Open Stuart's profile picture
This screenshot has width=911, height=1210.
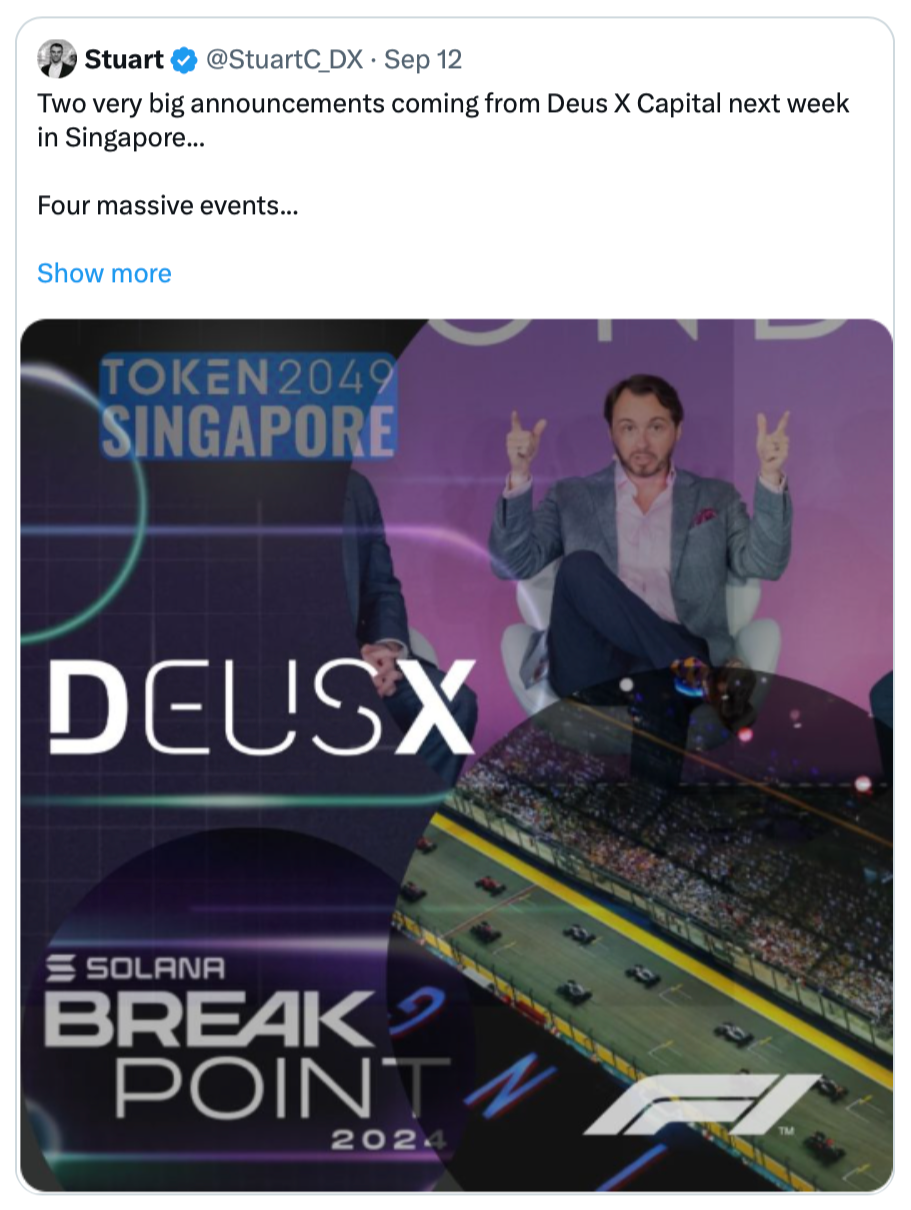pos(57,60)
